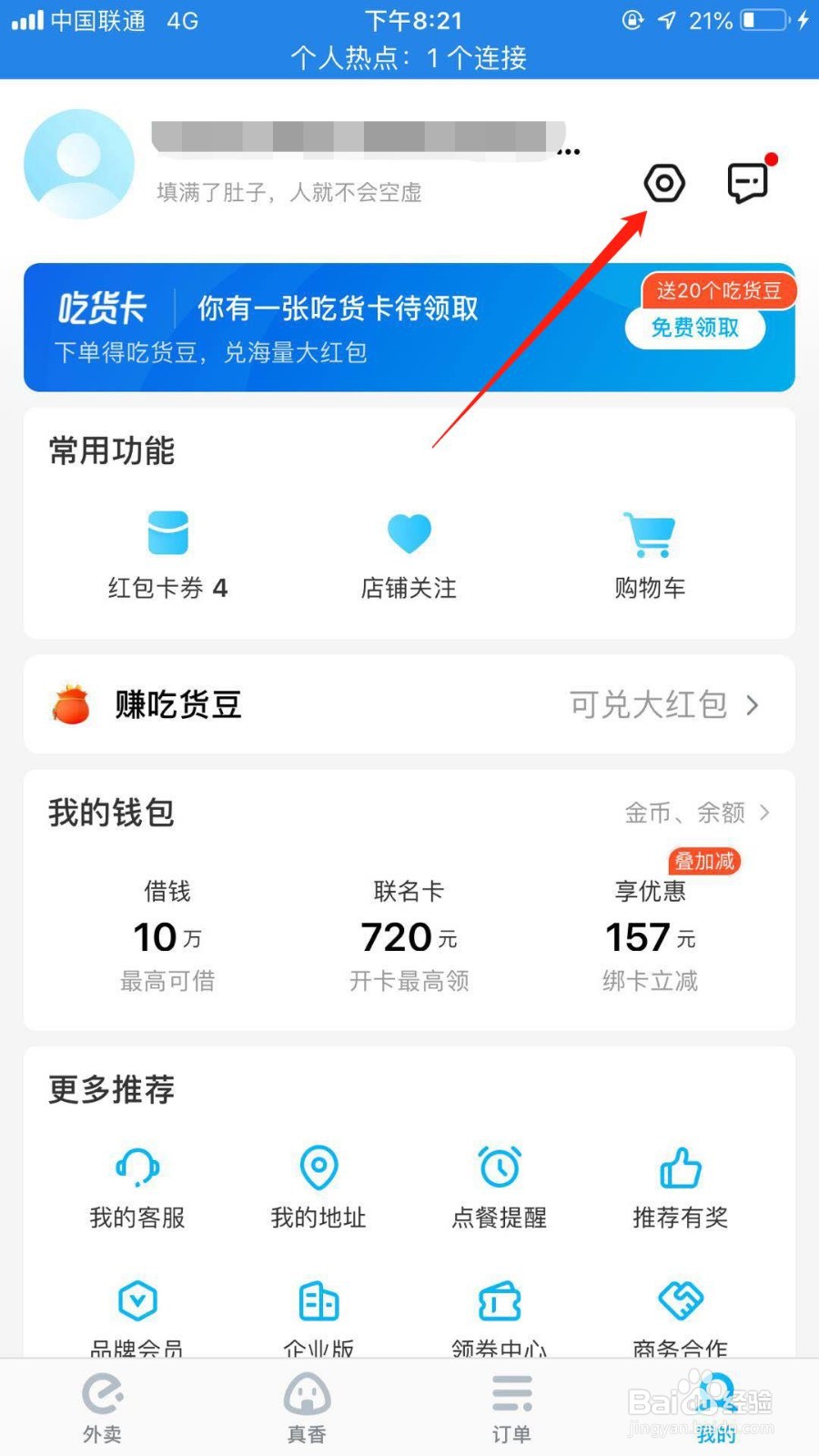Open the messages chat icon

click(x=749, y=182)
